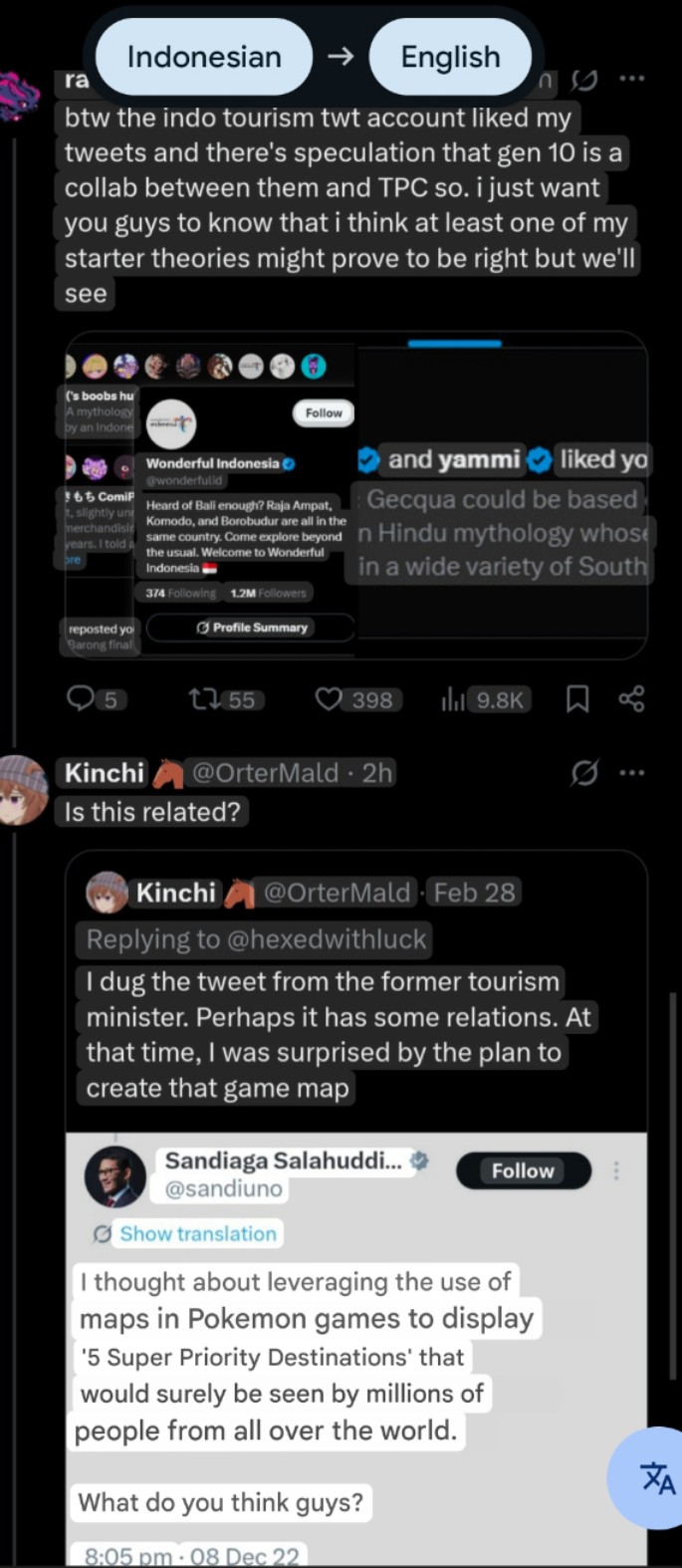This screenshot has height=1568, width=682.
Task: Like the tweet with 398 likes
Action: click(x=329, y=699)
